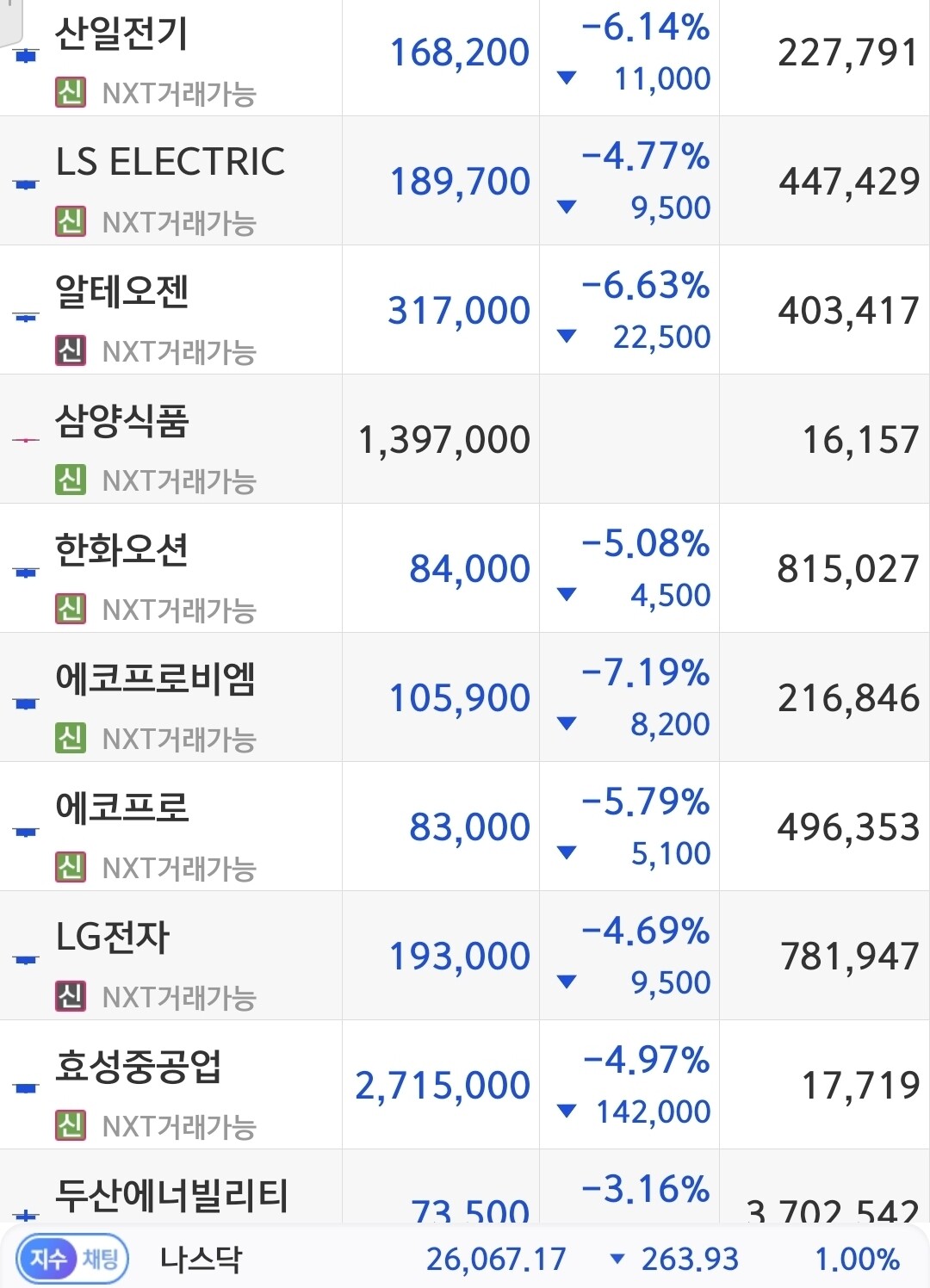This screenshot has width=930, height=1288.
Task: View 알테오젠 stock details
Action: 465,310
